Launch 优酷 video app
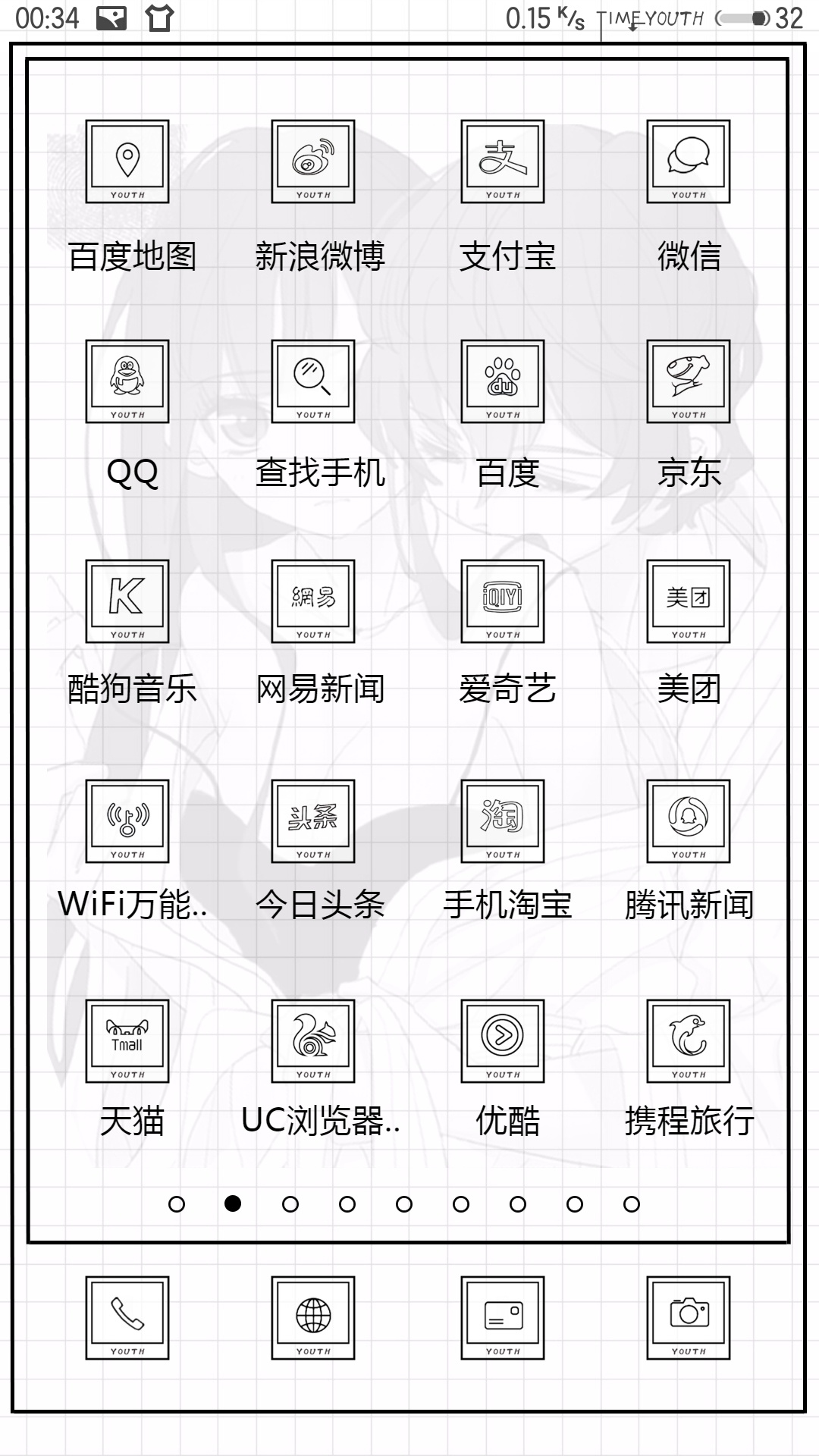 tap(503, 1041)
